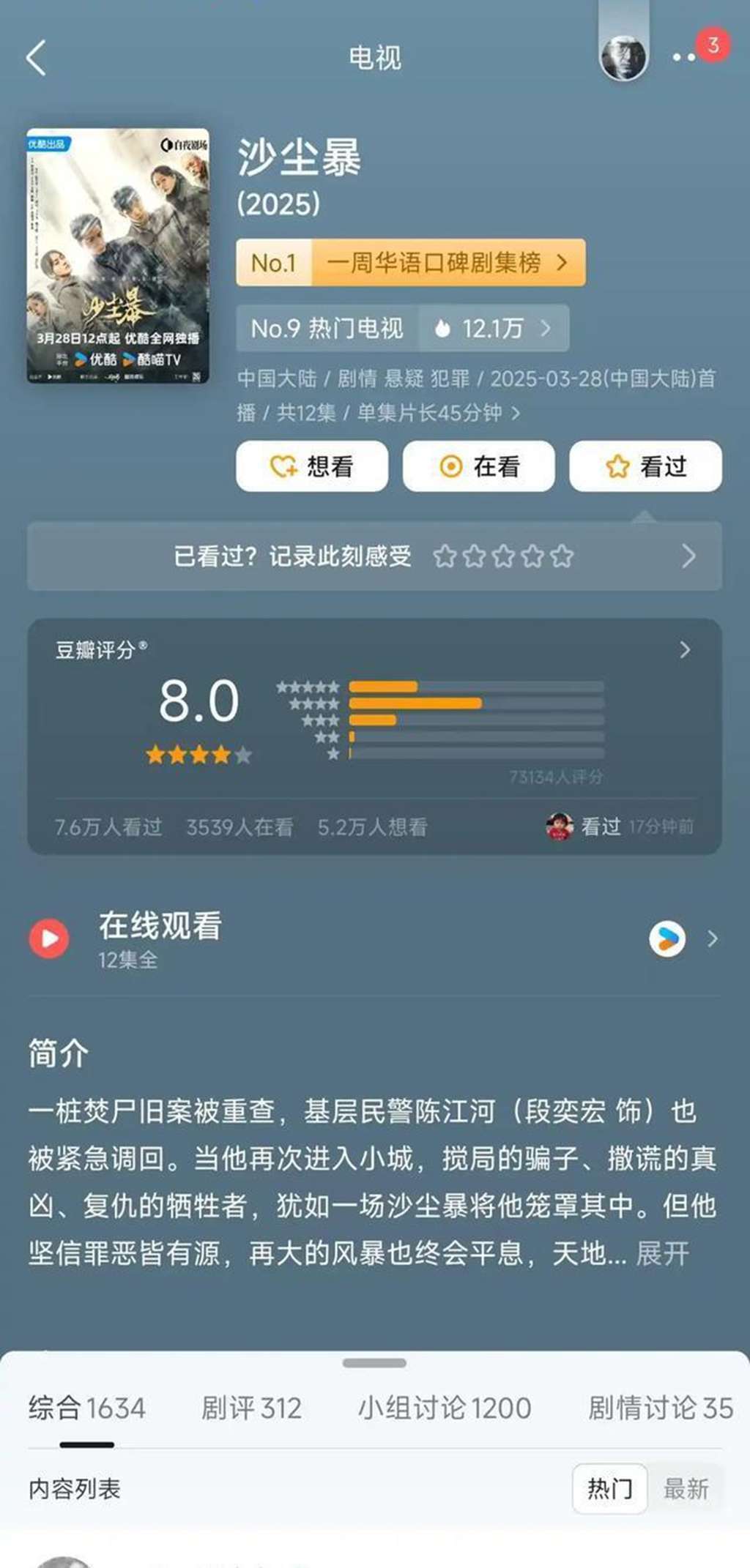This screenshot has height=1568, width=750.
Task: Switch to the 综合 1634 tab
Action: [86, 1408]
